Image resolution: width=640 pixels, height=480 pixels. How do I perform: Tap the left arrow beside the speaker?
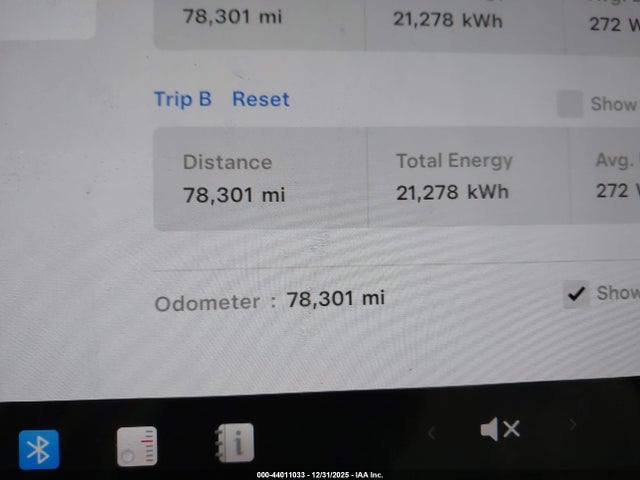click(x=432, y=433)
